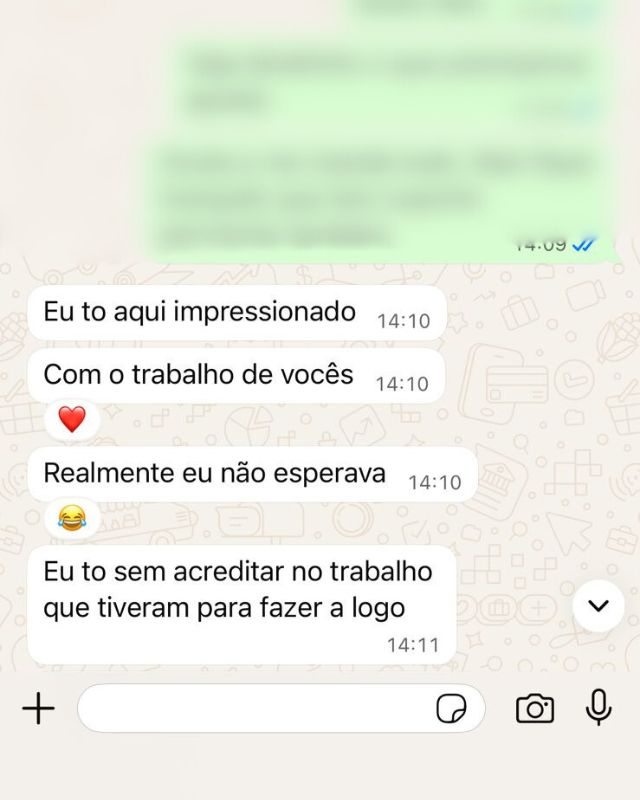
Task: Open the sticker picker in the message field
Action: (451, 709)
